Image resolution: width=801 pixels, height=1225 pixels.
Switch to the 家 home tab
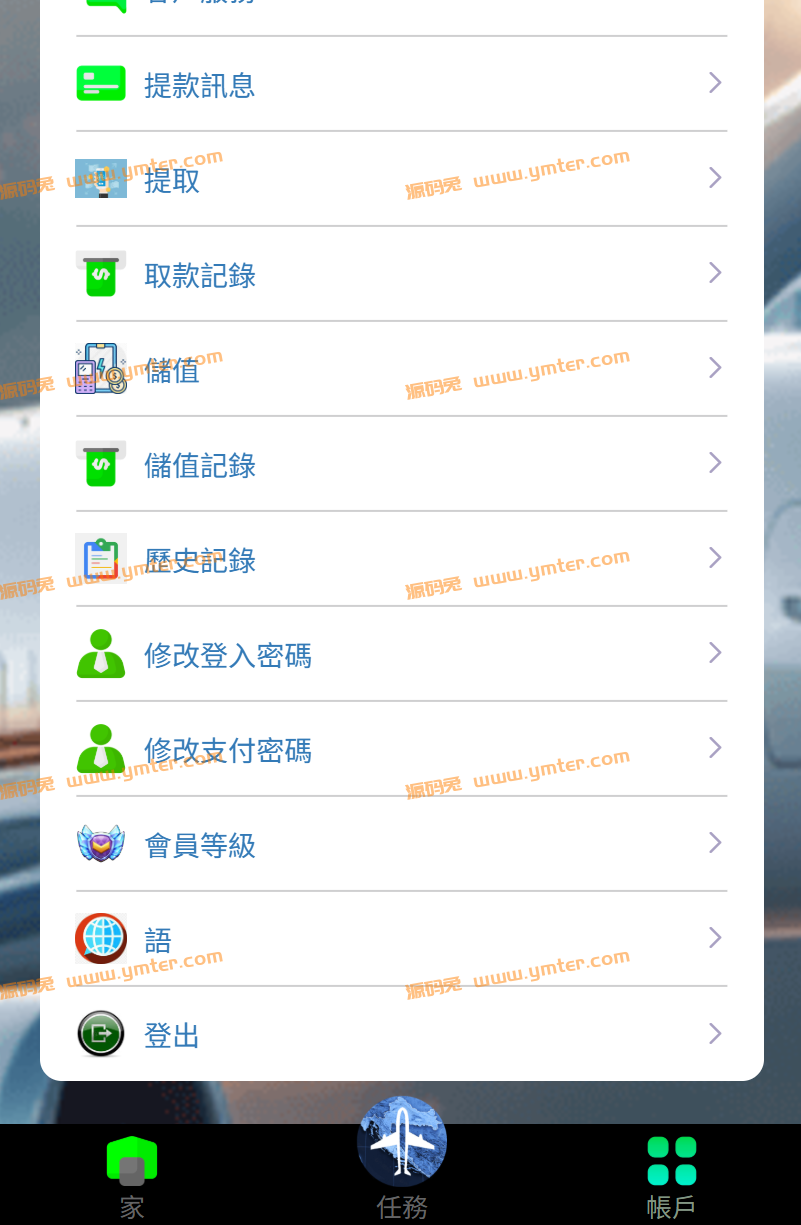(x=132, y=1175)
